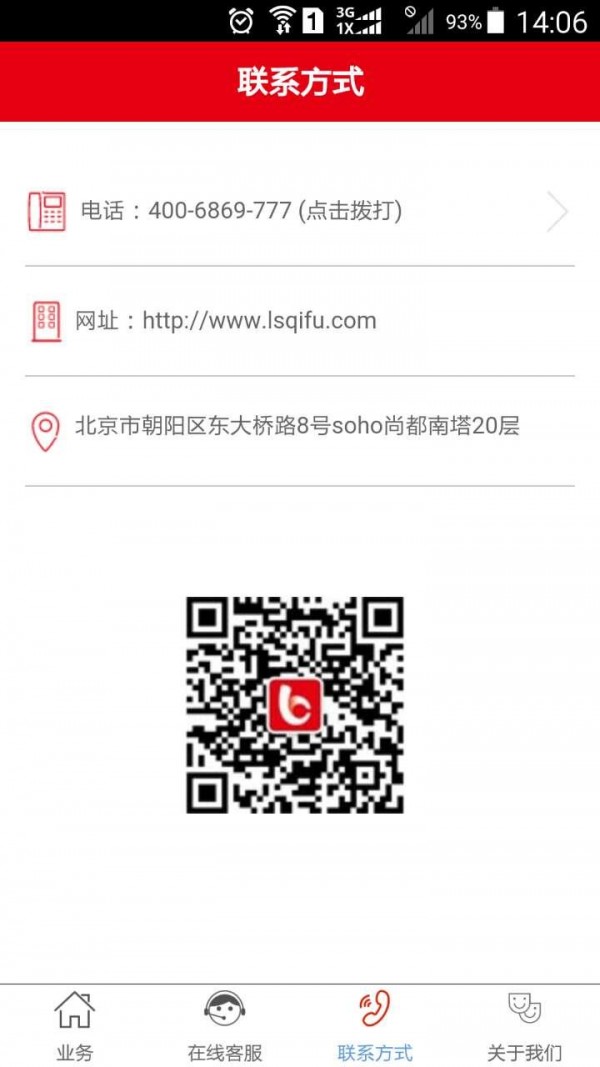This screenshot has width=600, height=1067.
Task: Switch to the 业务 tab
Action: tap(75, 1025)
